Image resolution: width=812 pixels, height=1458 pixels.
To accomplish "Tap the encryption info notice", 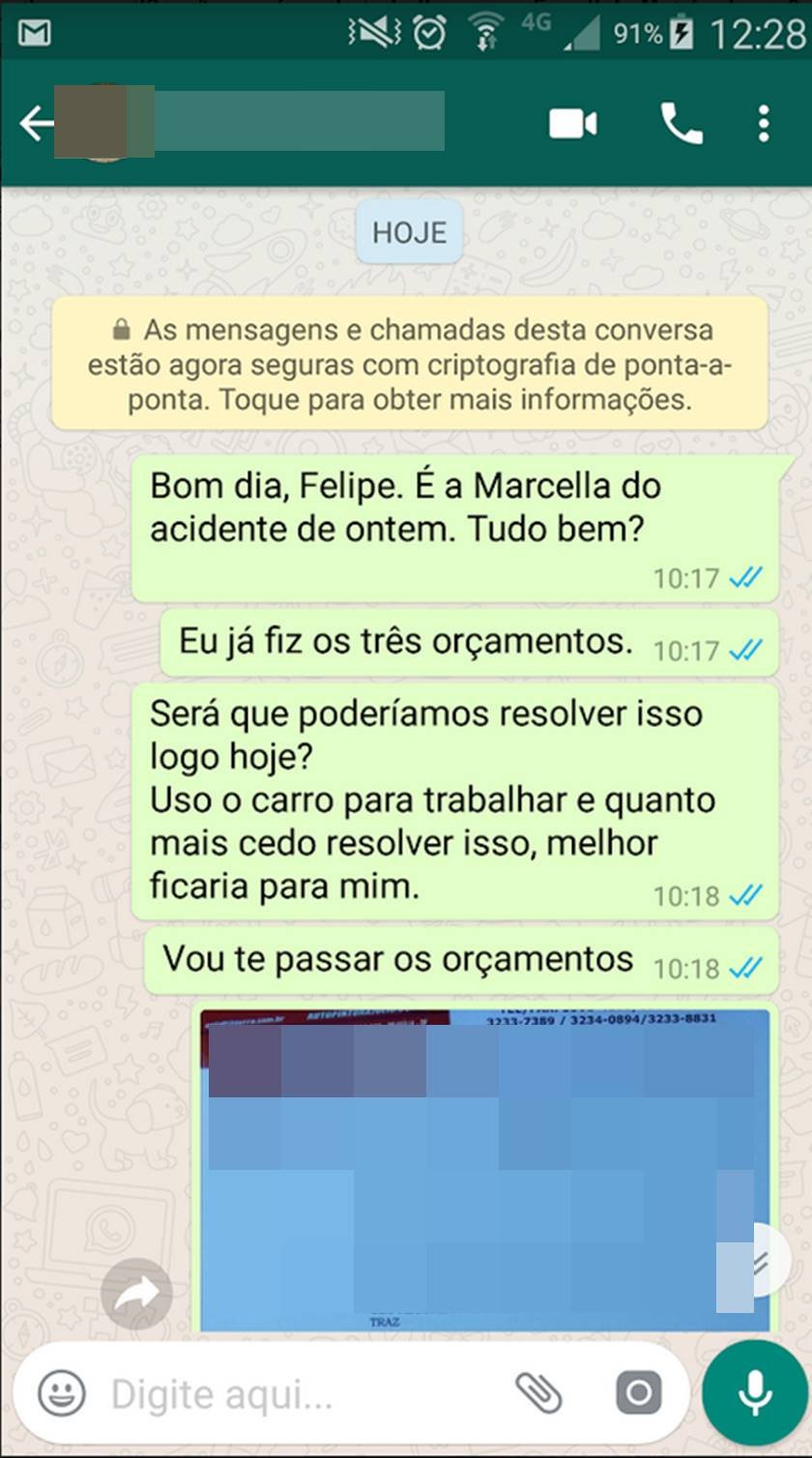I will 409,364.
